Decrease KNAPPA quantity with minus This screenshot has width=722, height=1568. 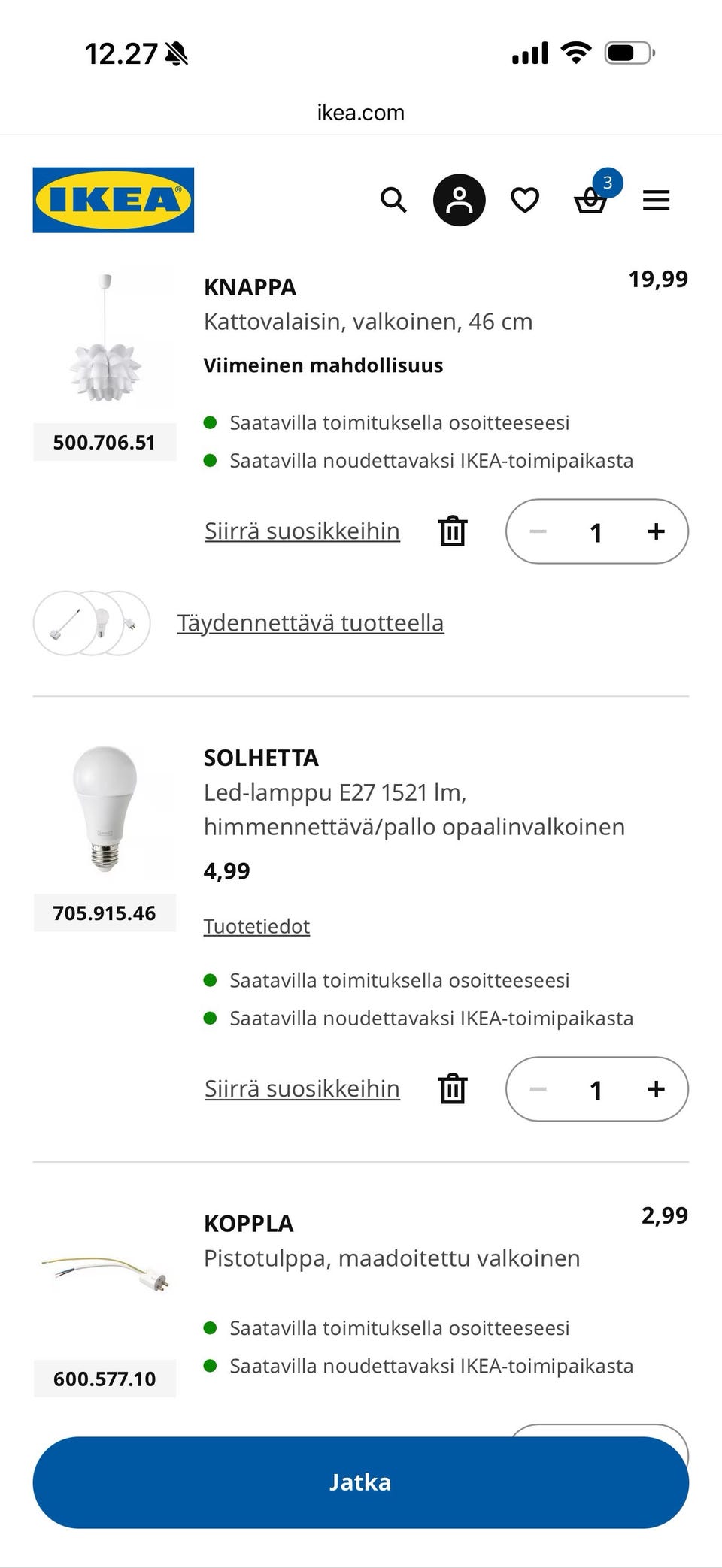pos(539,531)
